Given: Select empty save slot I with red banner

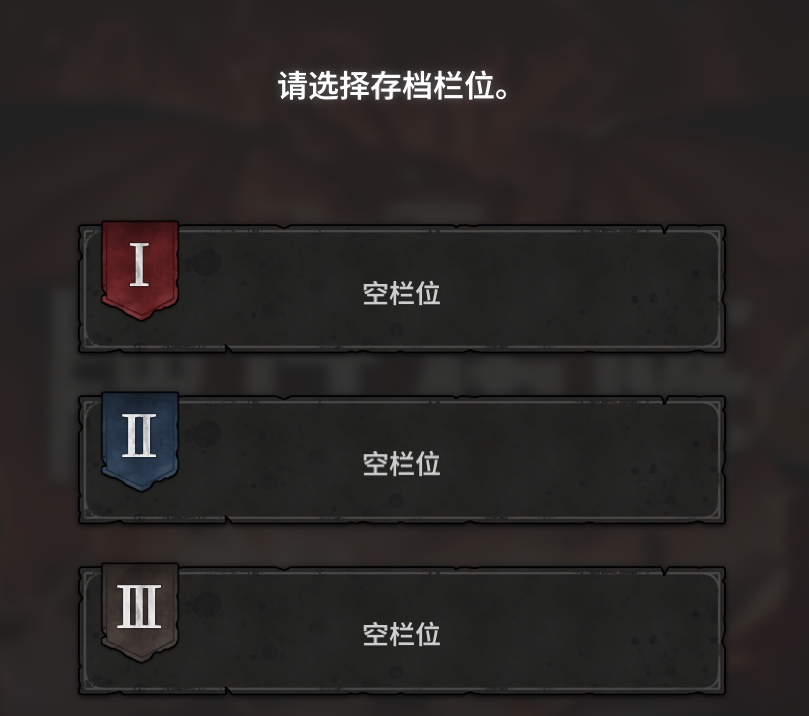Looking at the screenshot, I should [x=402, y=290].
